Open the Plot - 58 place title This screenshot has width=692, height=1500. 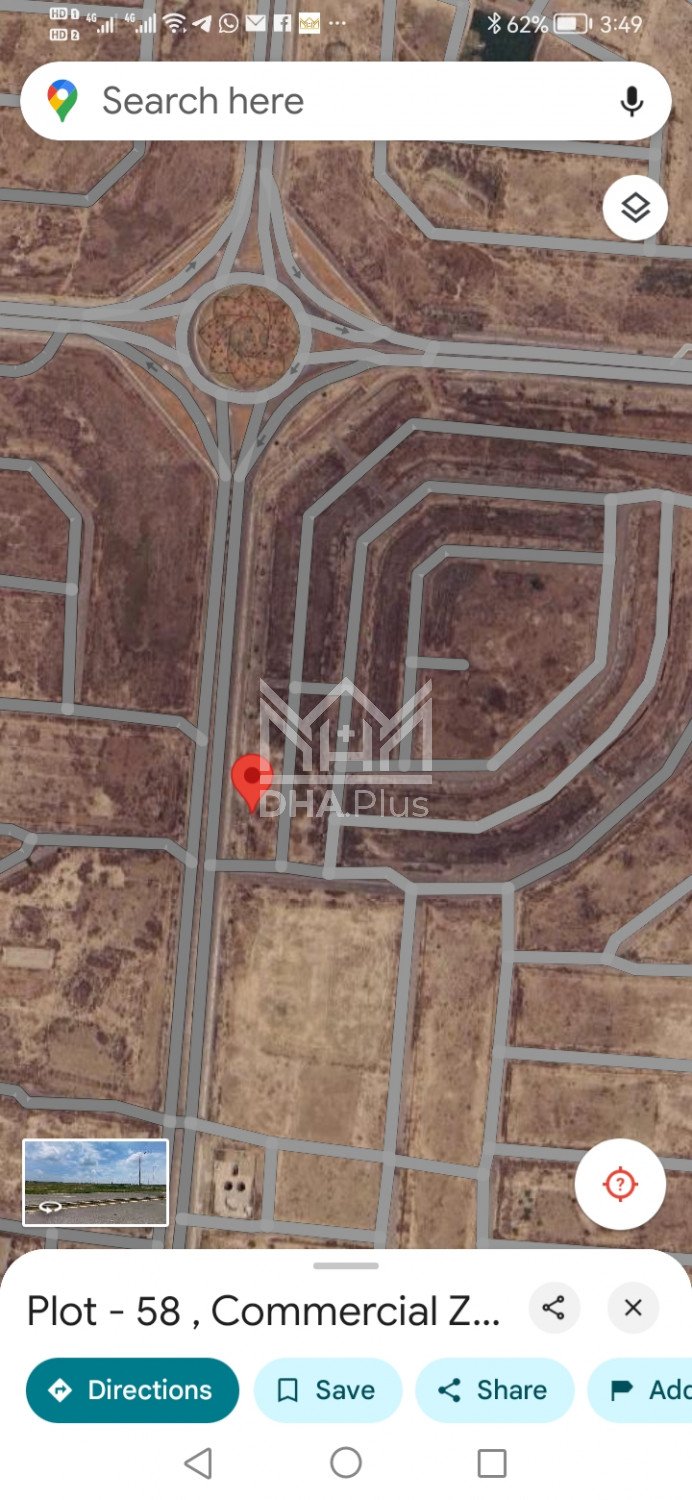click(x=263, y=1310)
